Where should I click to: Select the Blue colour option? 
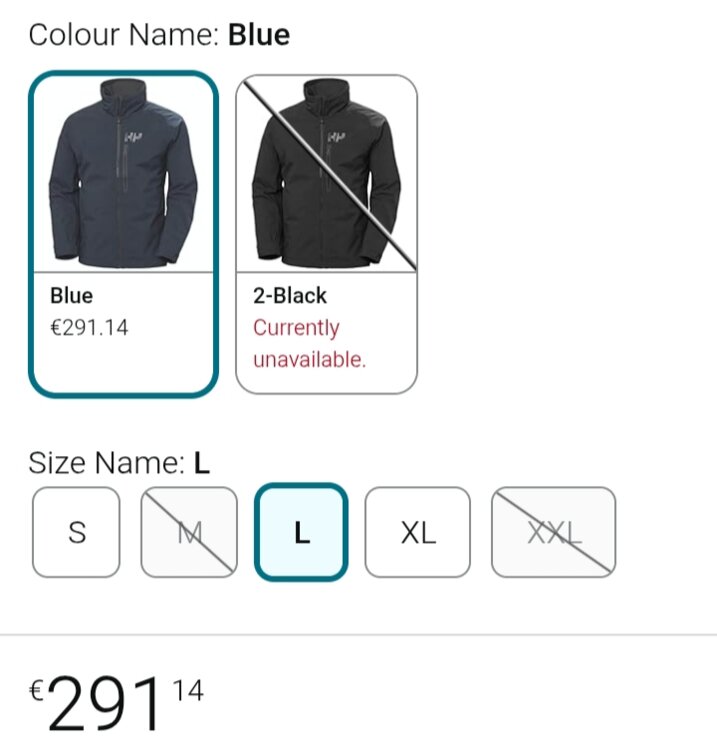coord(123,234)
